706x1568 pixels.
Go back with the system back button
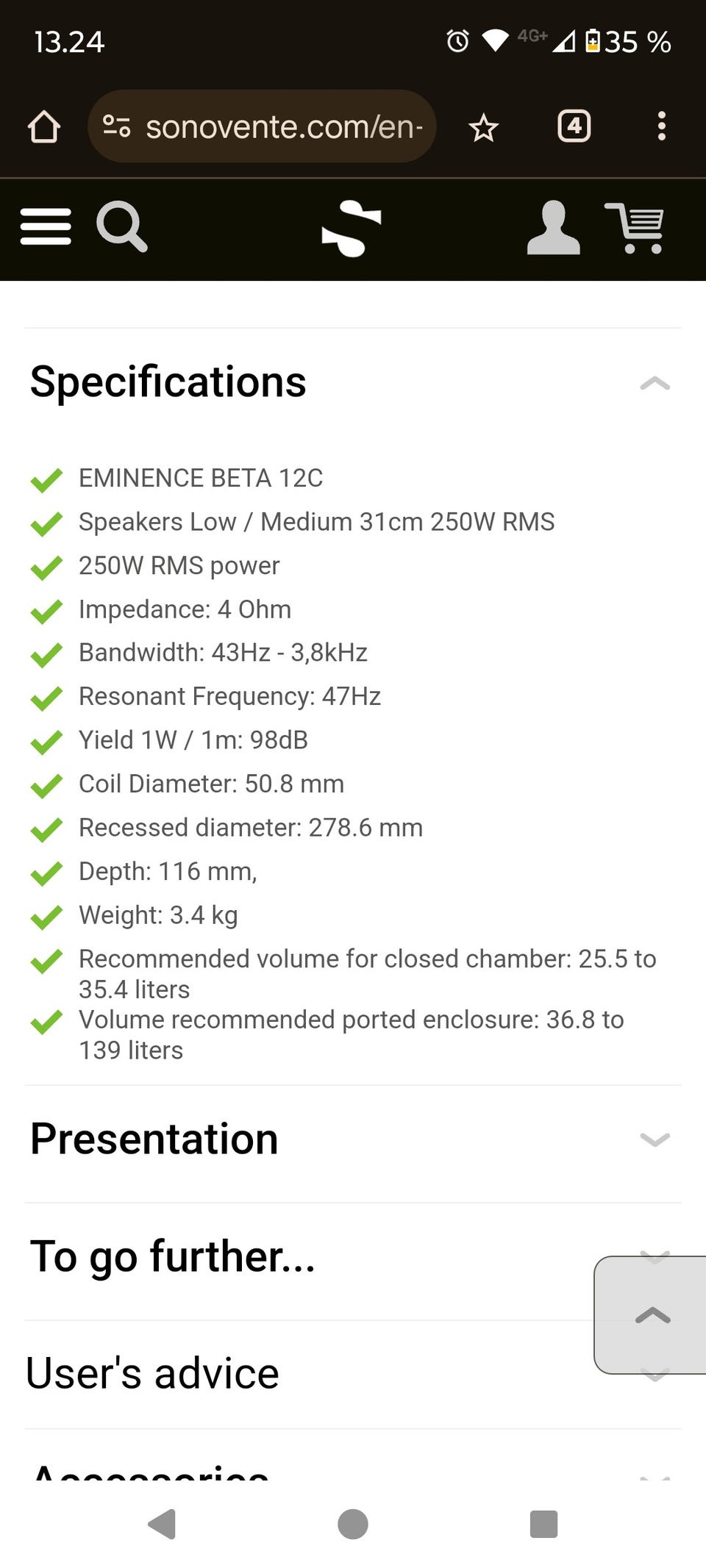pyautogui.click(x=162, y=1524)
